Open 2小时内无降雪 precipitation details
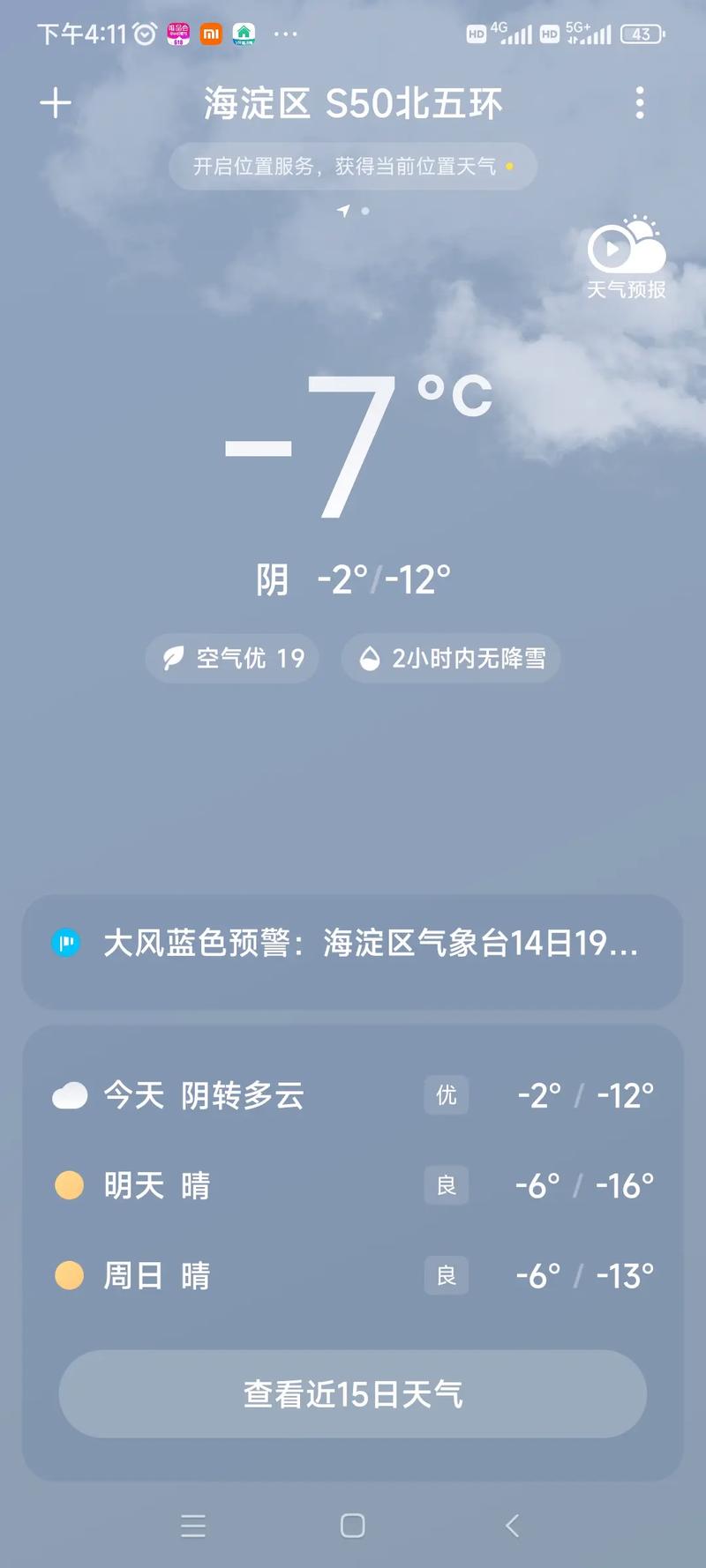The height and width of the screenshot is (1568, 706). (451, 658)
